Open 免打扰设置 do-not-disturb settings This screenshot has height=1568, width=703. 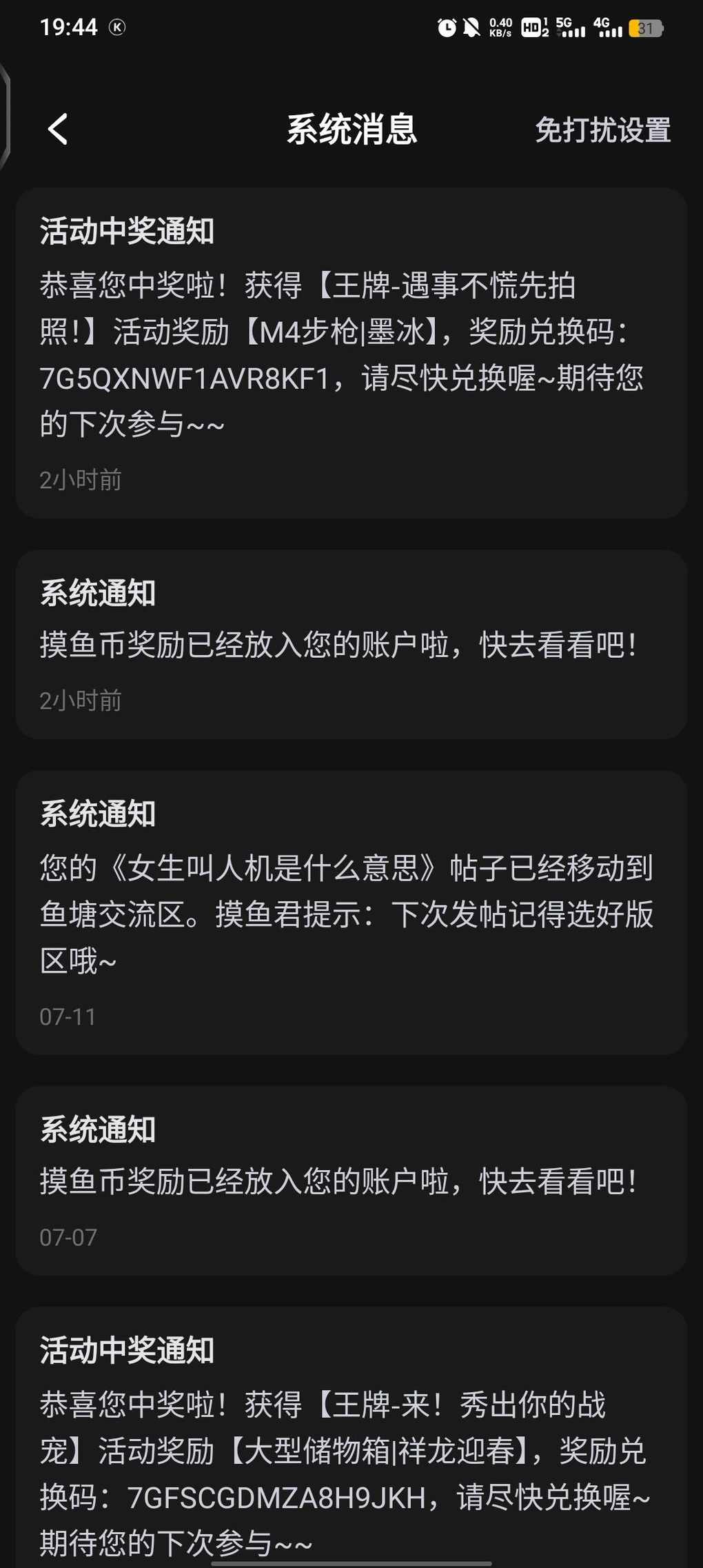[602, 130]
